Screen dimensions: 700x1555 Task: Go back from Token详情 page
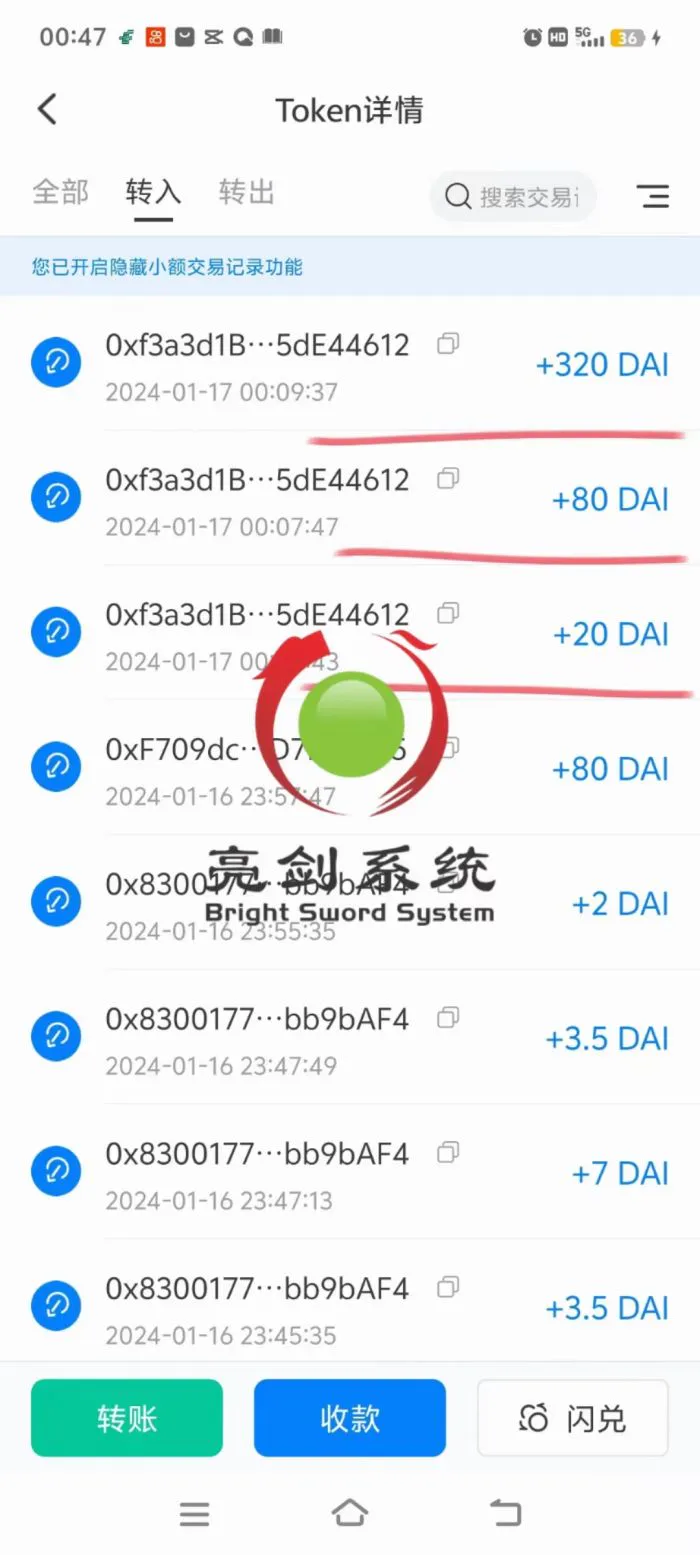pos(47,110)
